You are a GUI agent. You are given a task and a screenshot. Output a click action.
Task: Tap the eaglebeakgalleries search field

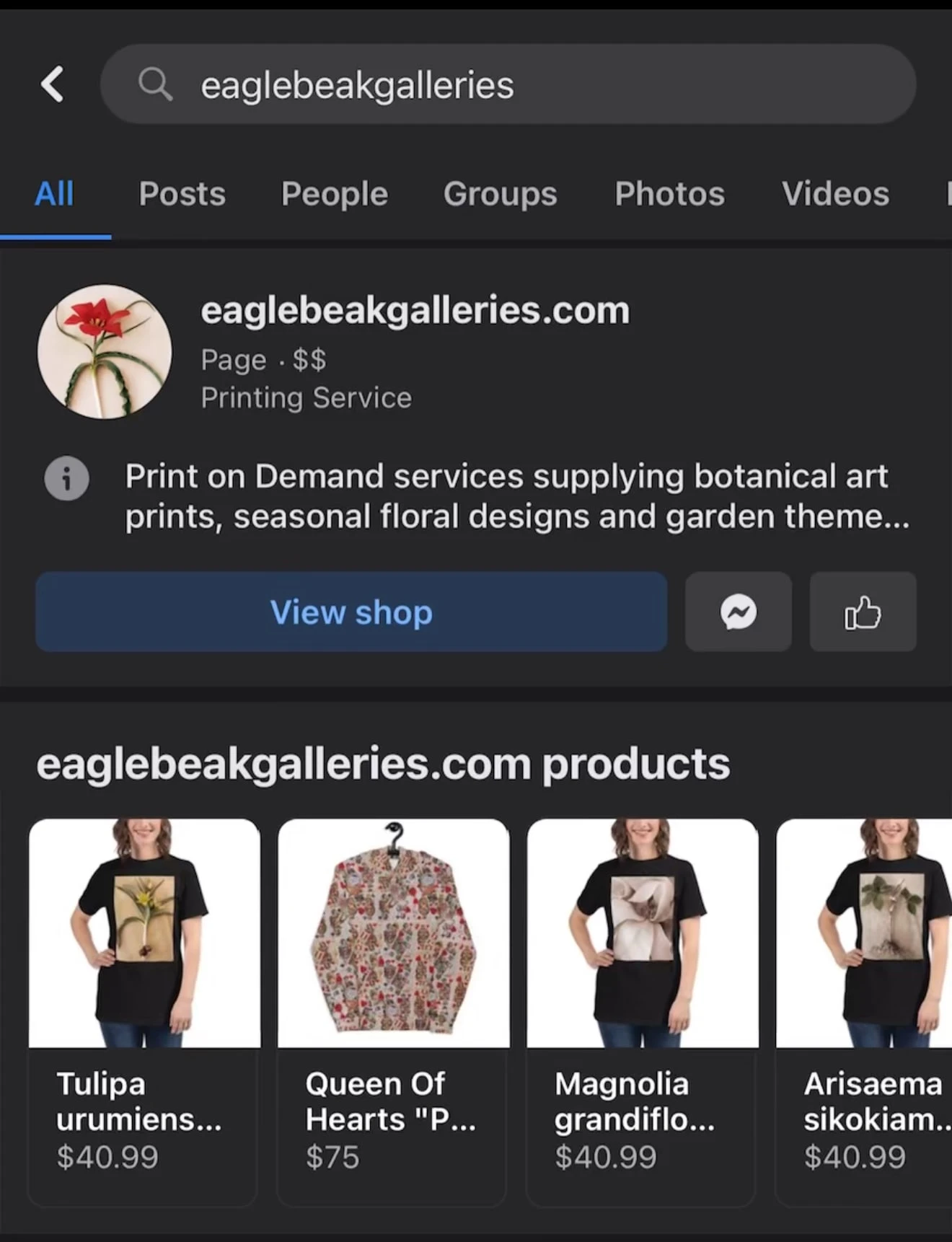tap(508, 84)
